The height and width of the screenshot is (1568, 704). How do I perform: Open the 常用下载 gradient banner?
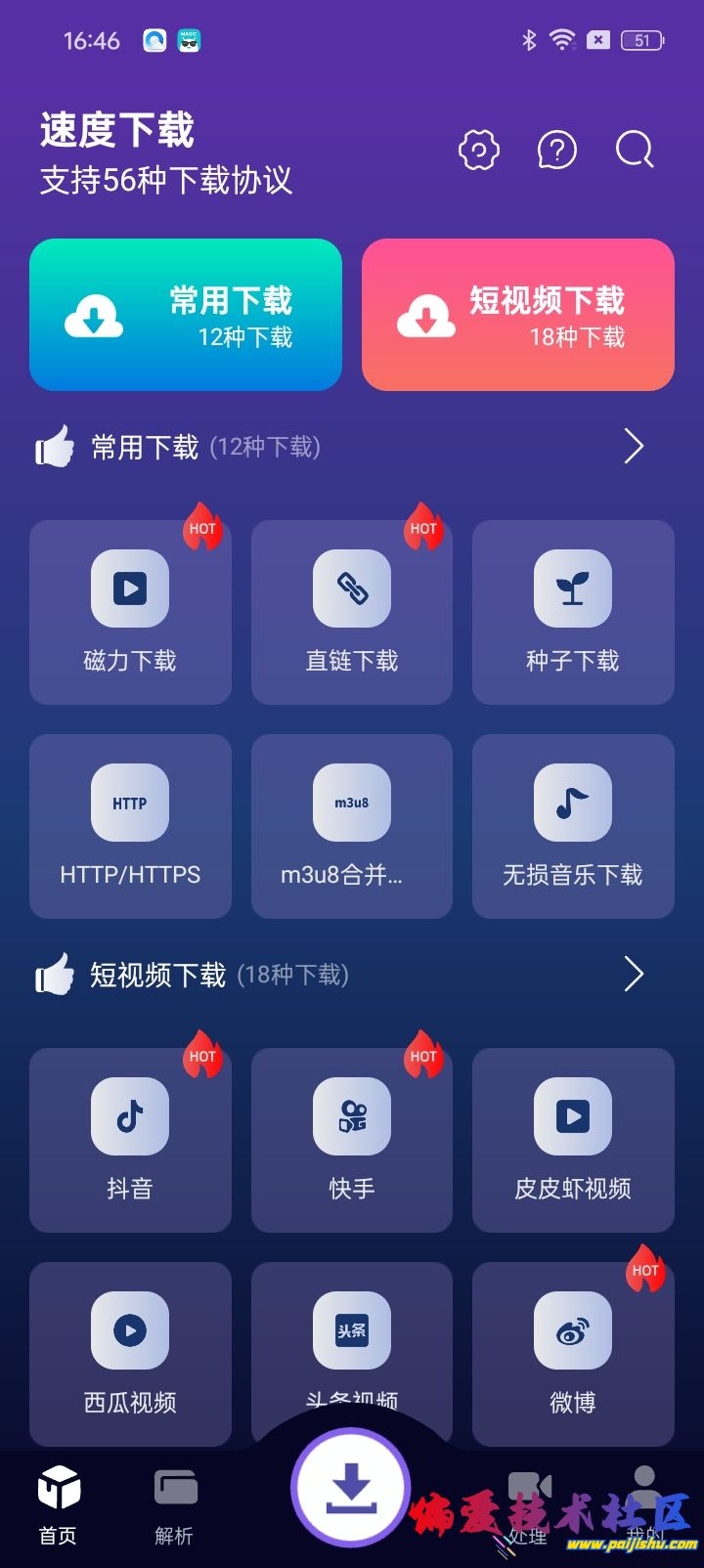(186, 315)
